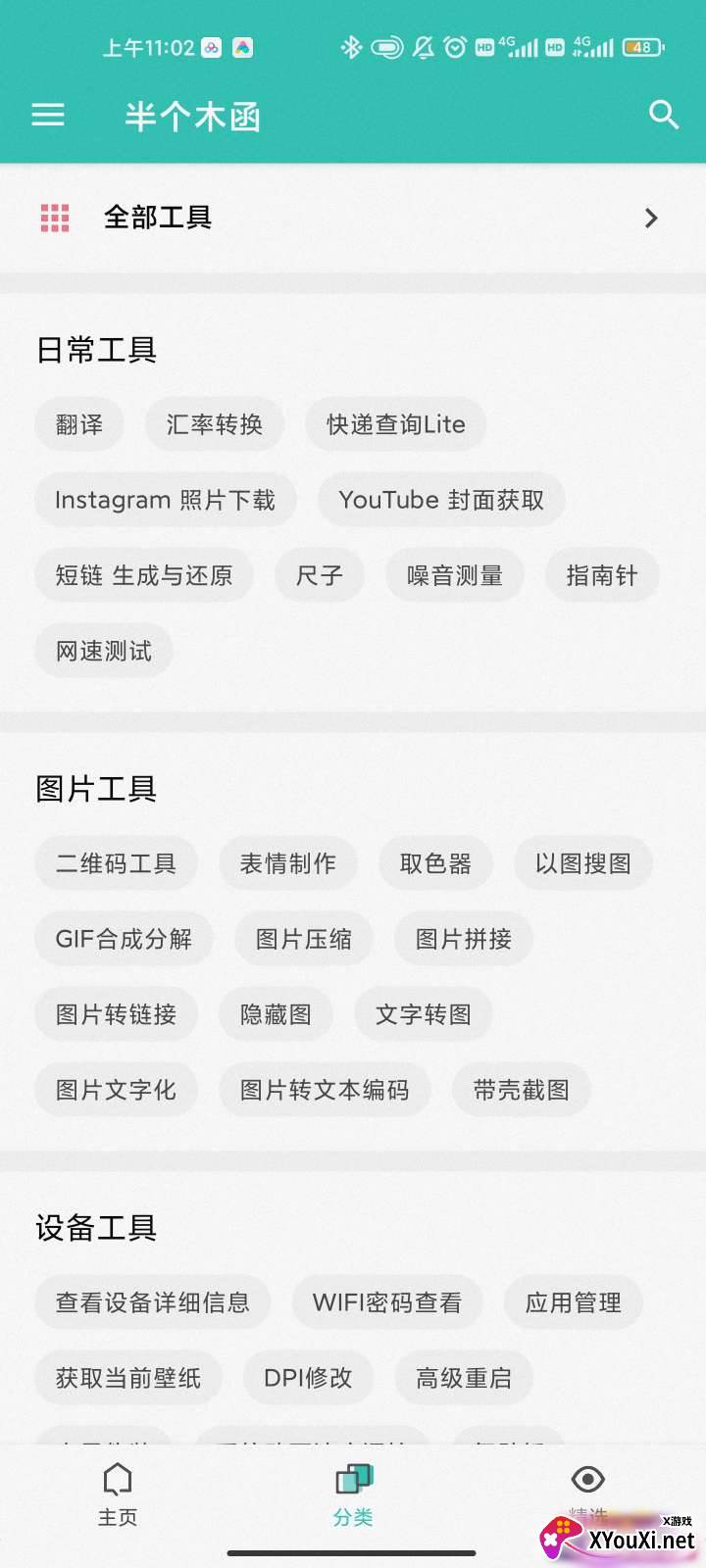Choose YouTube 封面获取
Image resolution: width=706 pixels, height=1568 pixels.
click(x=441, y=500)
